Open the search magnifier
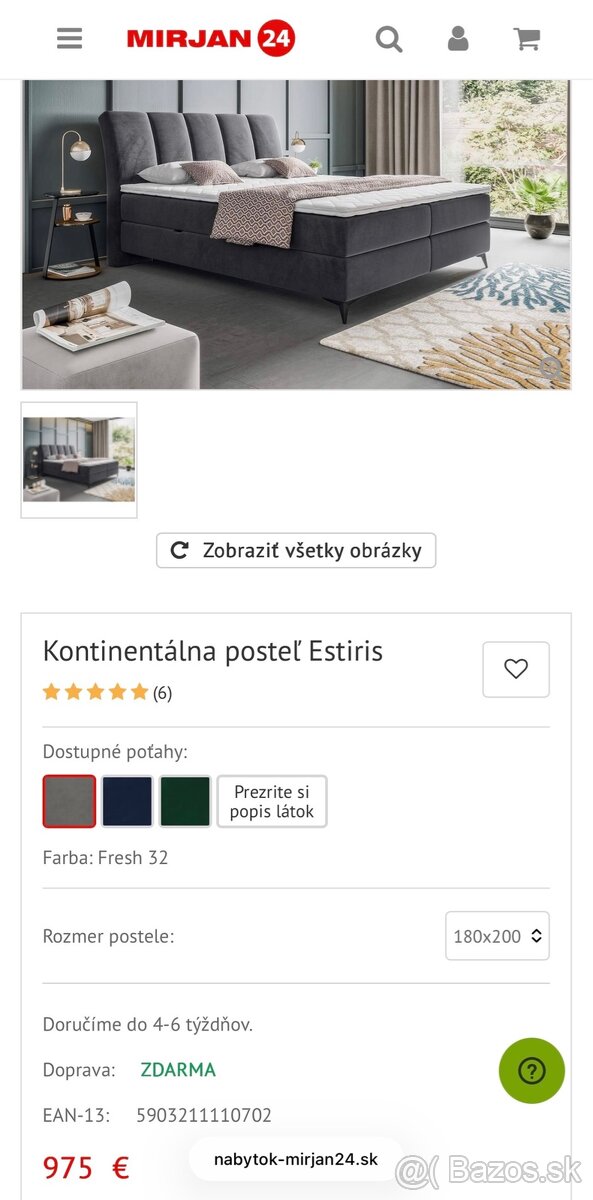 pos(389,39)
